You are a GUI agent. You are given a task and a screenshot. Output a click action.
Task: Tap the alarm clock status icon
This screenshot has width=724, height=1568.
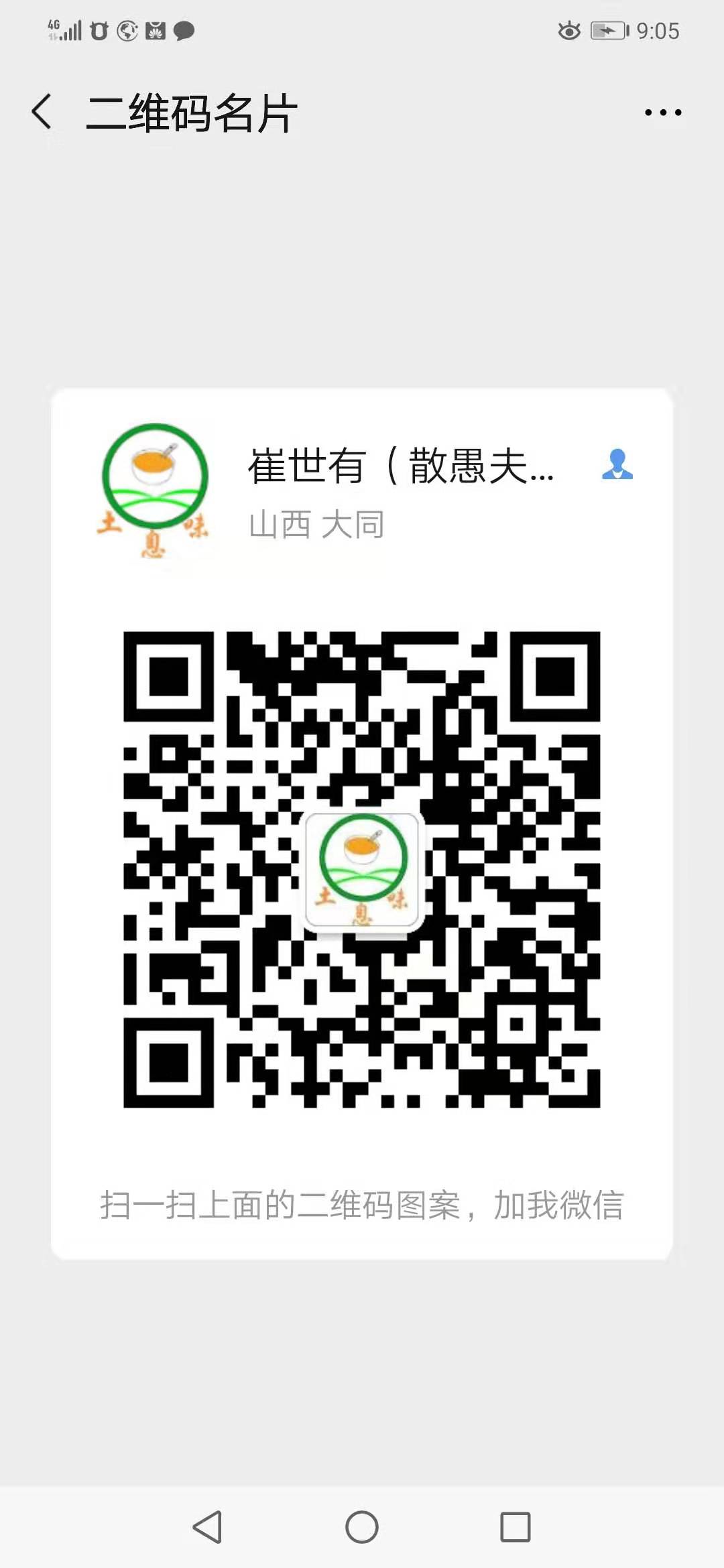point(99,29)
